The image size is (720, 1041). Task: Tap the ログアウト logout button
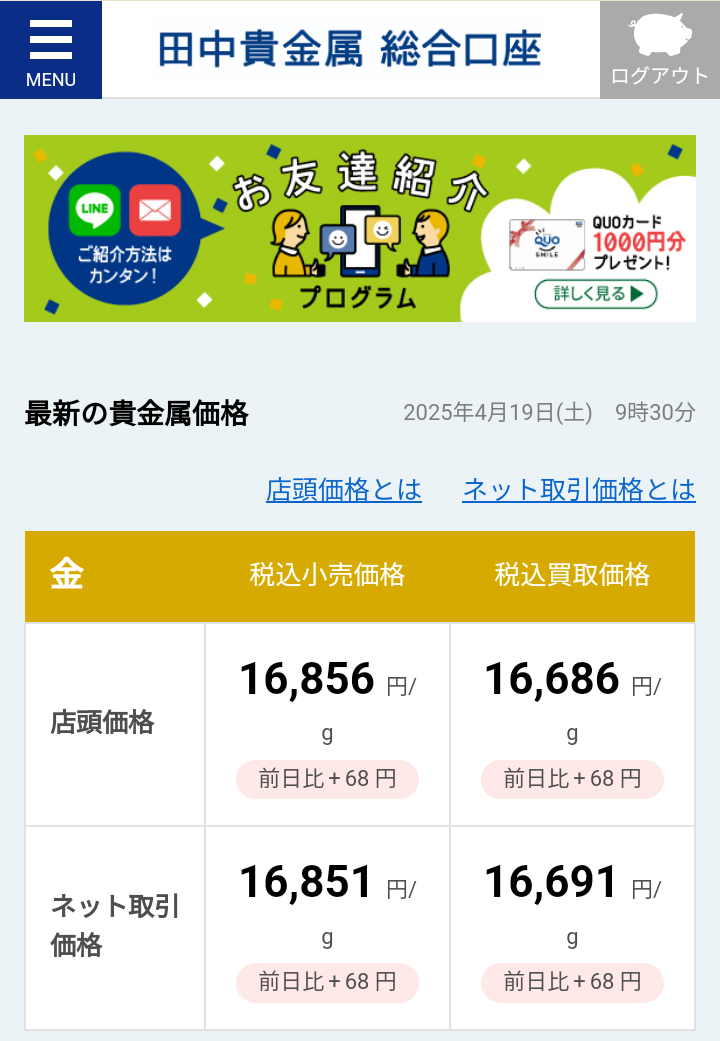coord(659,49)
